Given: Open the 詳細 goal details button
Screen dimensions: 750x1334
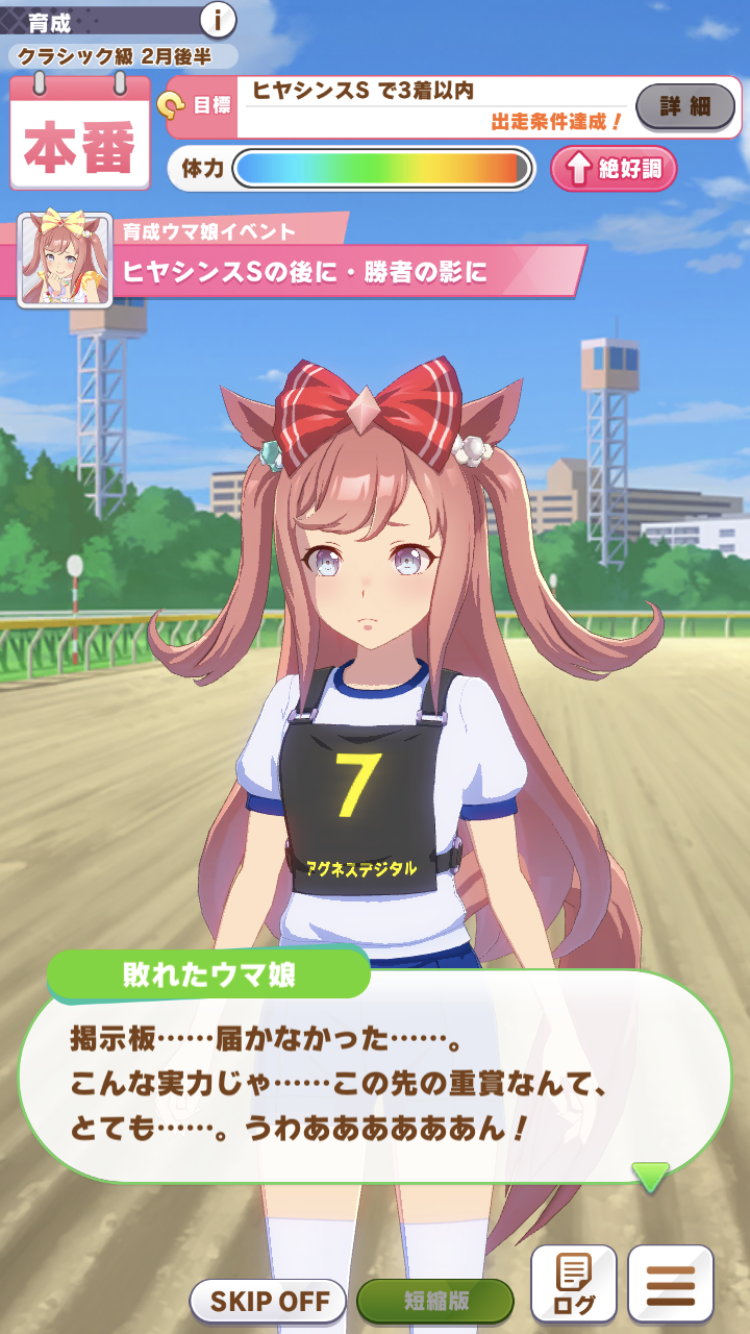Looking at the screenshot, I should coord(685,107).
